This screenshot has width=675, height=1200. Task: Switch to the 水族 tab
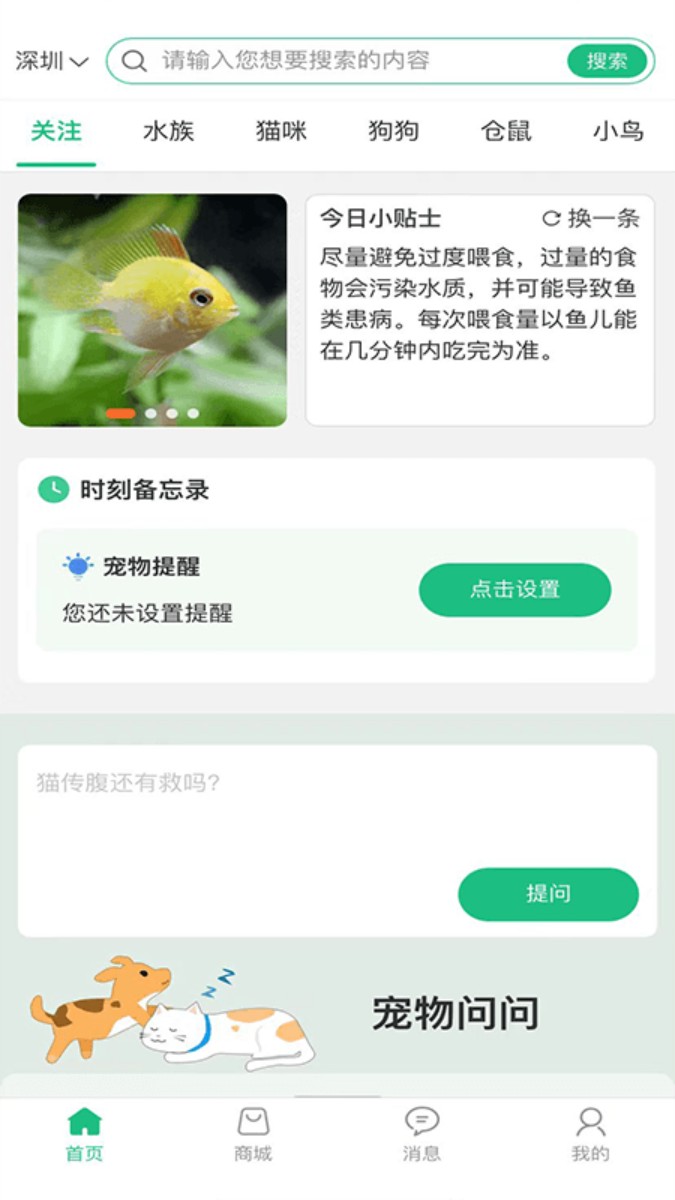click(168, 131)
